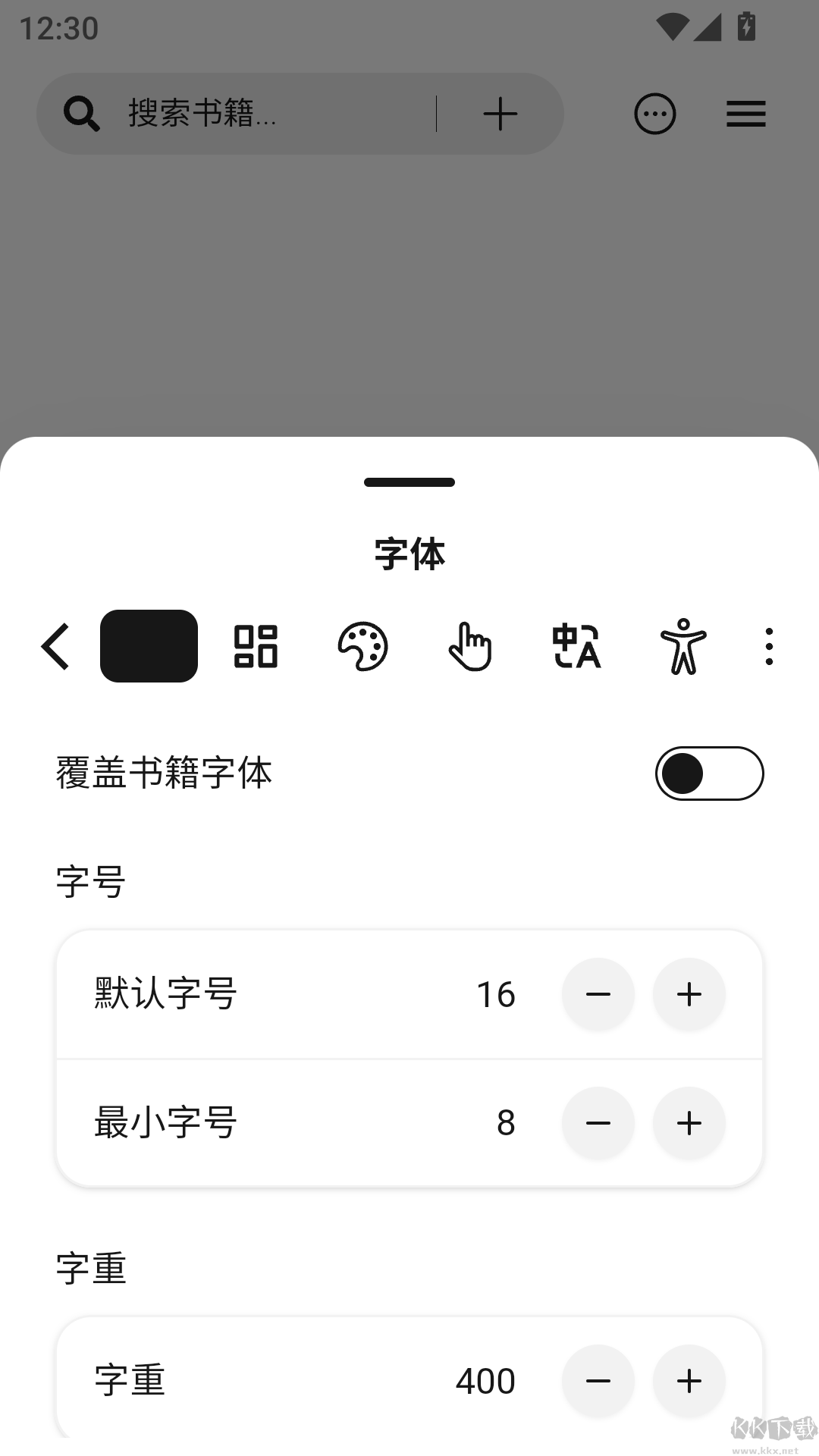Select the highlighted font settings tab
Screen dimensions: 819x1456
pyautogui.click(x=149, y=646)
